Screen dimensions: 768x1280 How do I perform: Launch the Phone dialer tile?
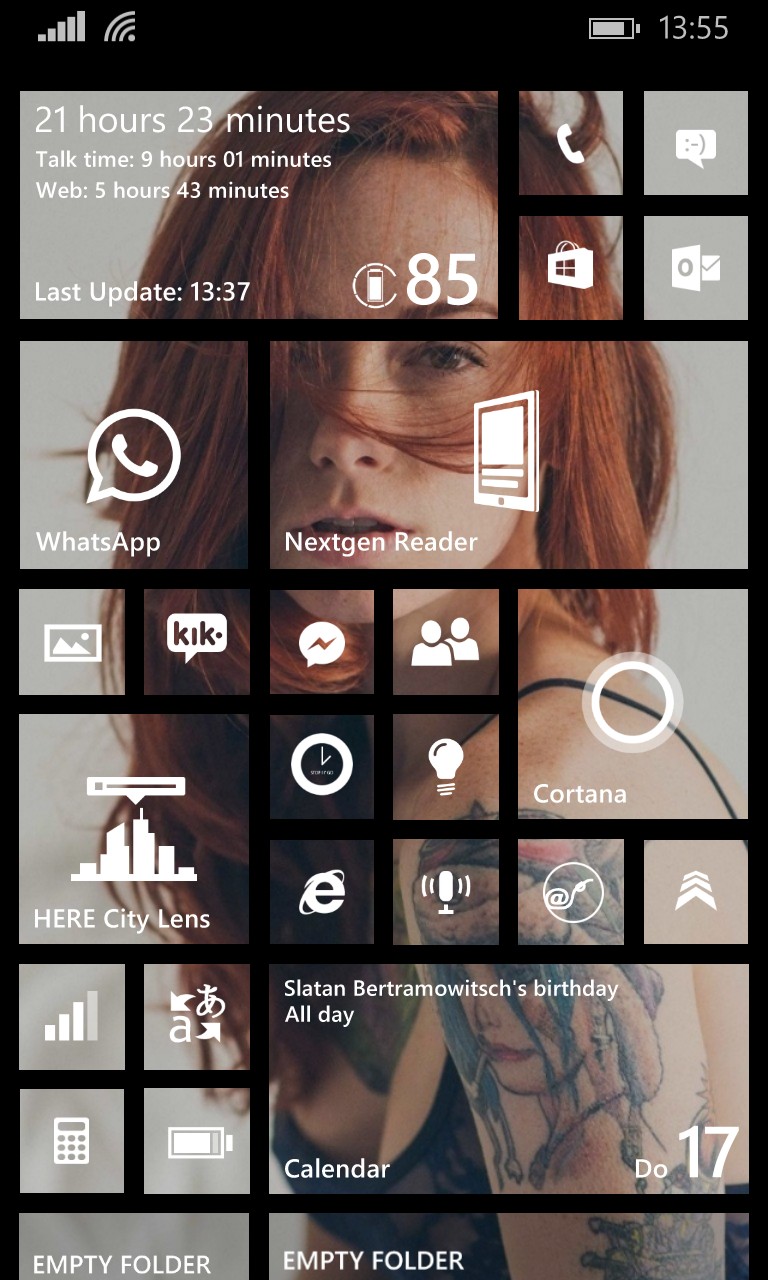point(570,143)
